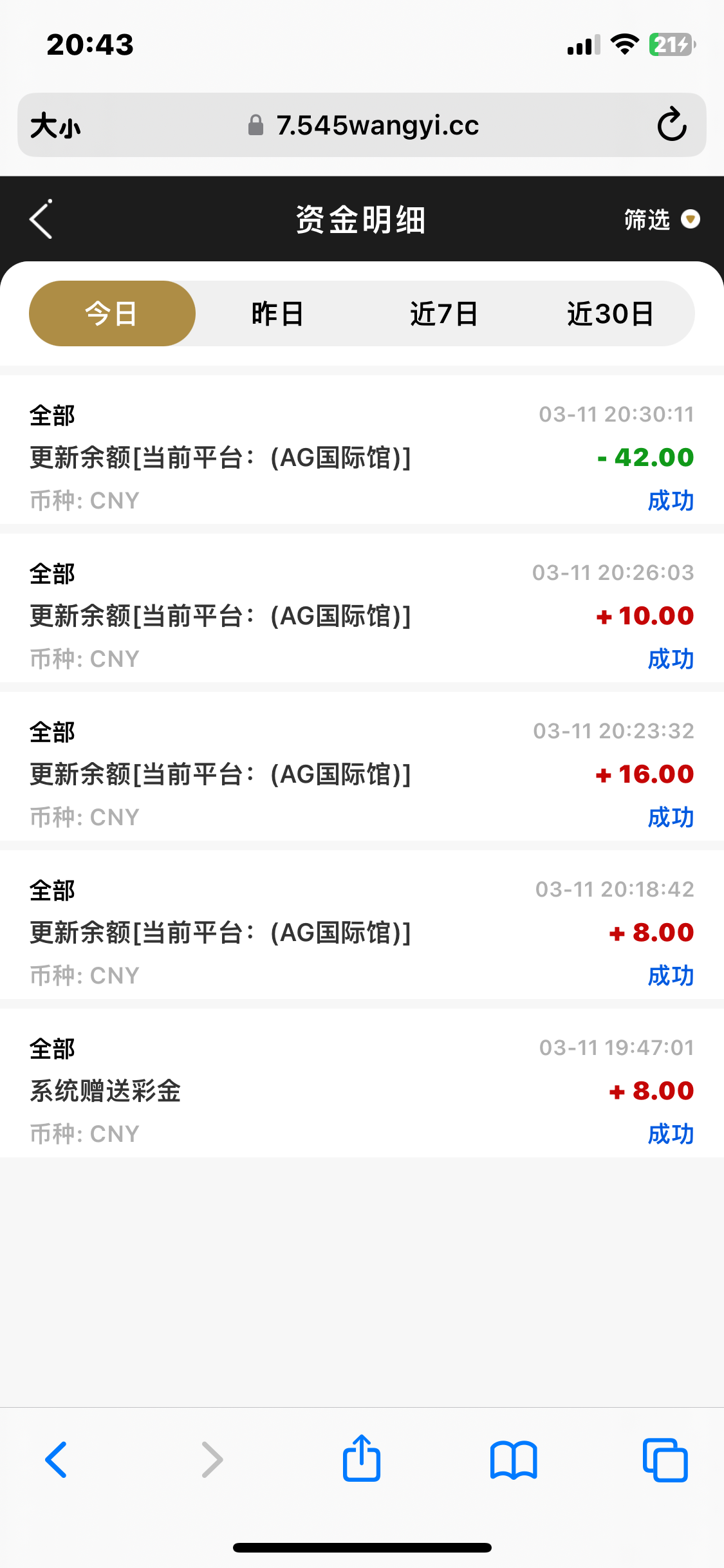This screenshot has width=724, height=1568.
Task: Go to previous page in Safari
Action: [57, 1459]
